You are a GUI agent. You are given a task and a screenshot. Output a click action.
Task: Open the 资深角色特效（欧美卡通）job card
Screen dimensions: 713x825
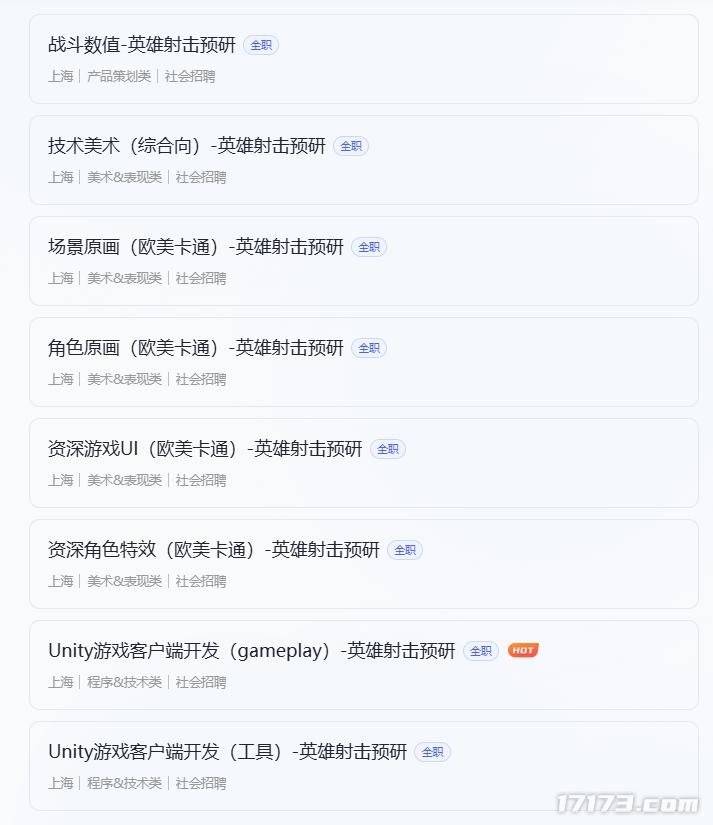(x=213, y=550)
